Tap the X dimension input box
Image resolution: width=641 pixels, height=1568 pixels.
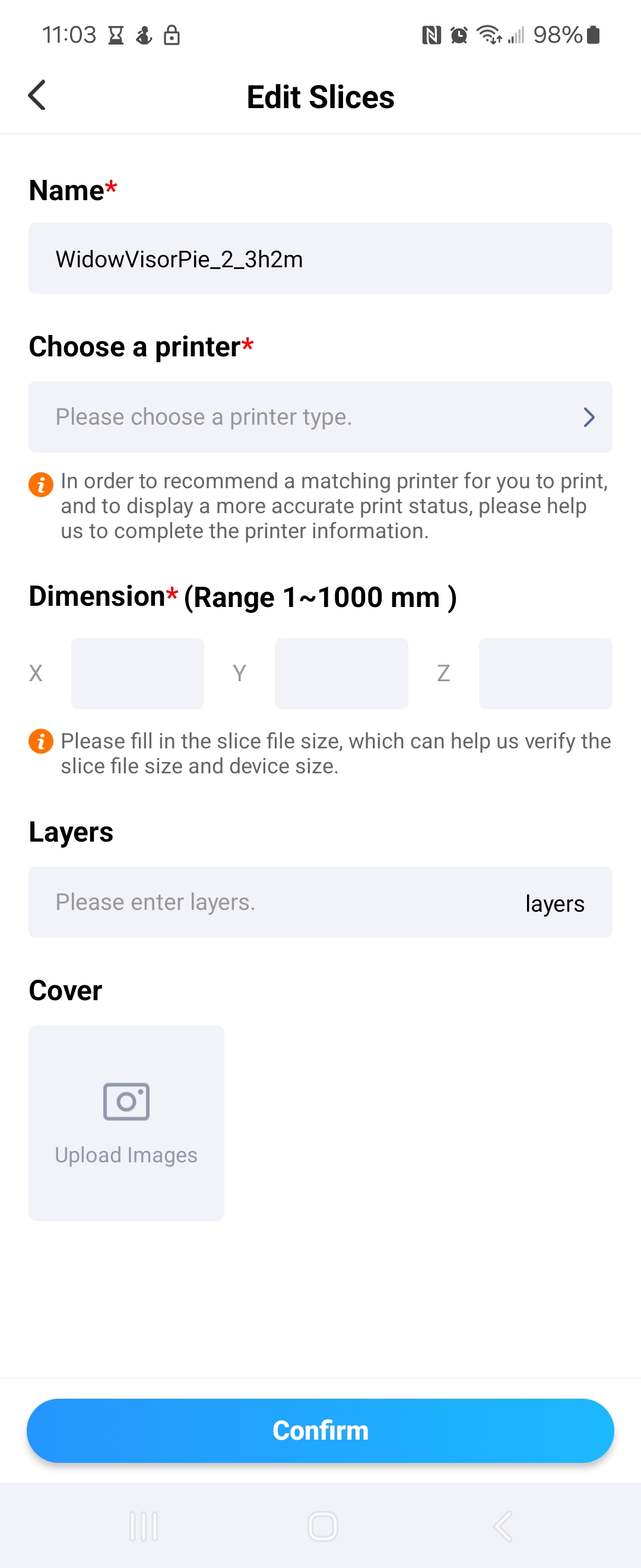pyautogui.click(x=138, y=673)
